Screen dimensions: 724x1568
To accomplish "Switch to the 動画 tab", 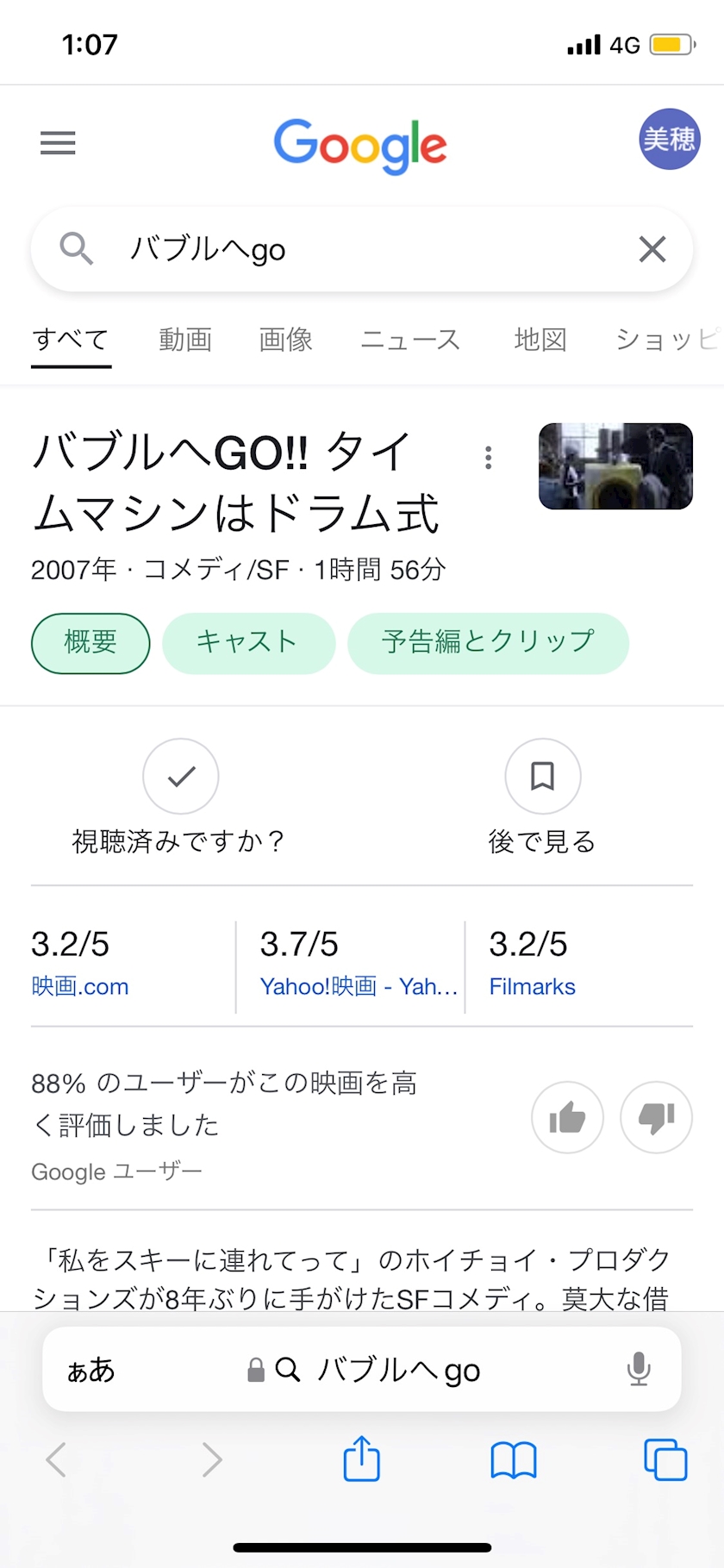I will click(x=185, y=339).
